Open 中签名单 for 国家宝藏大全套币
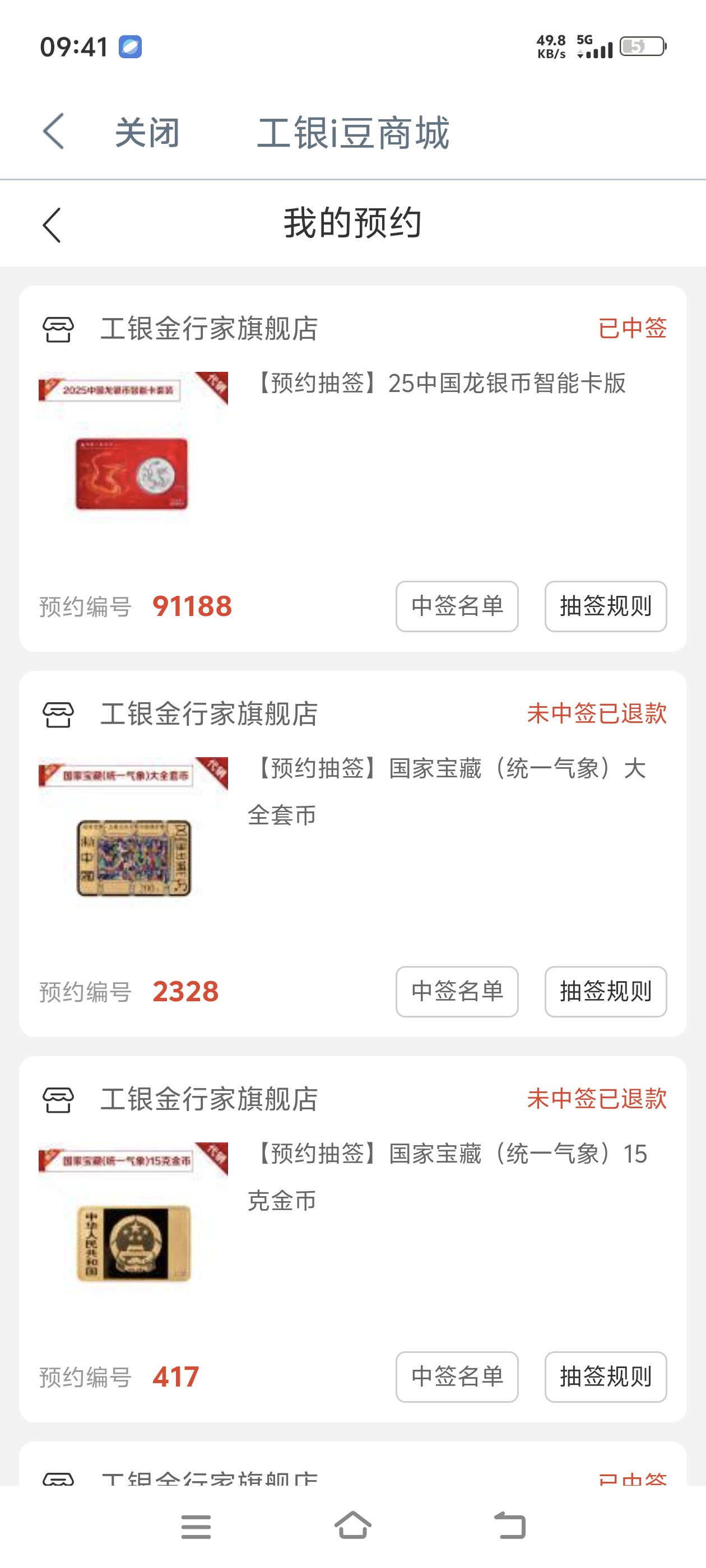The image size is (706, 1568). (457, 992)
